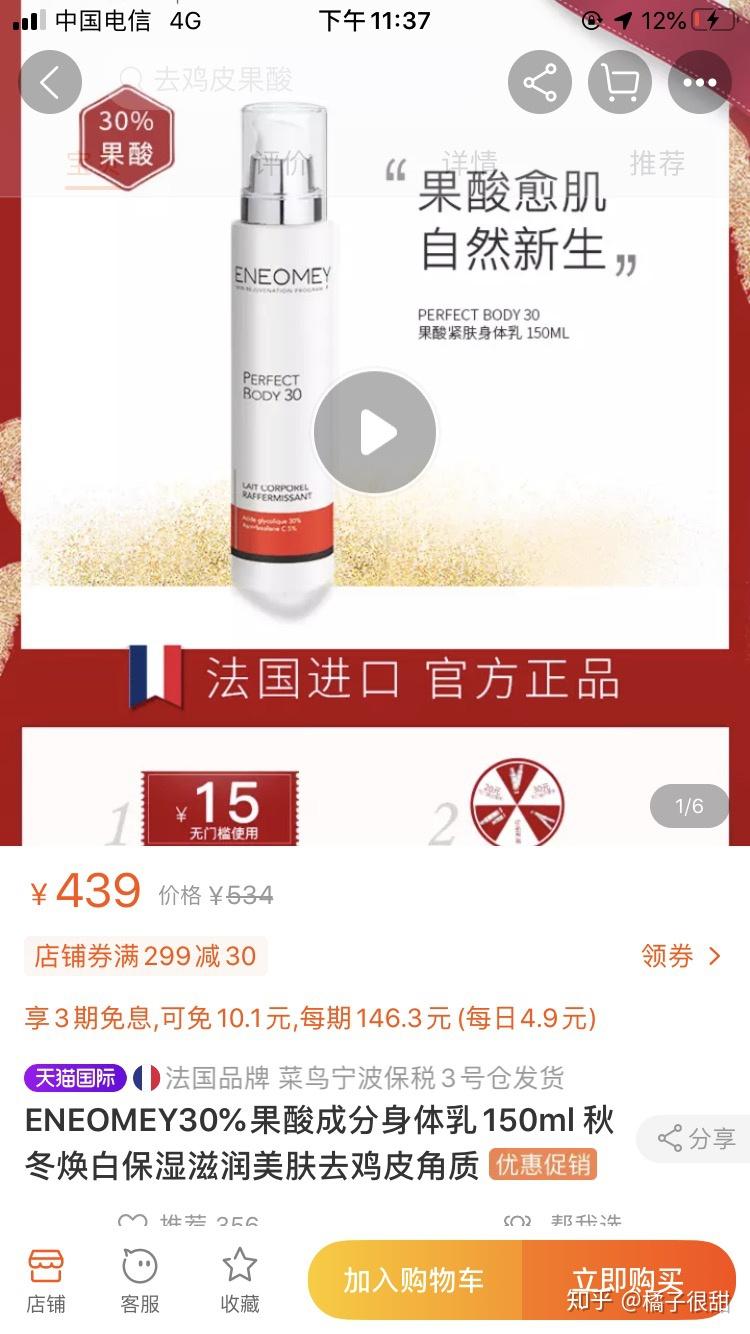Switch to the 推荐 tab
Screen dimensions: 750x1334
[x=657, y=163]
